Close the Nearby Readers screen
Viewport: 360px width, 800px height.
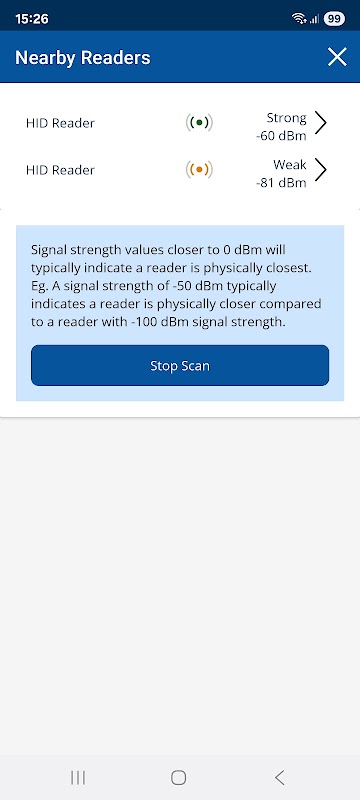337,57
